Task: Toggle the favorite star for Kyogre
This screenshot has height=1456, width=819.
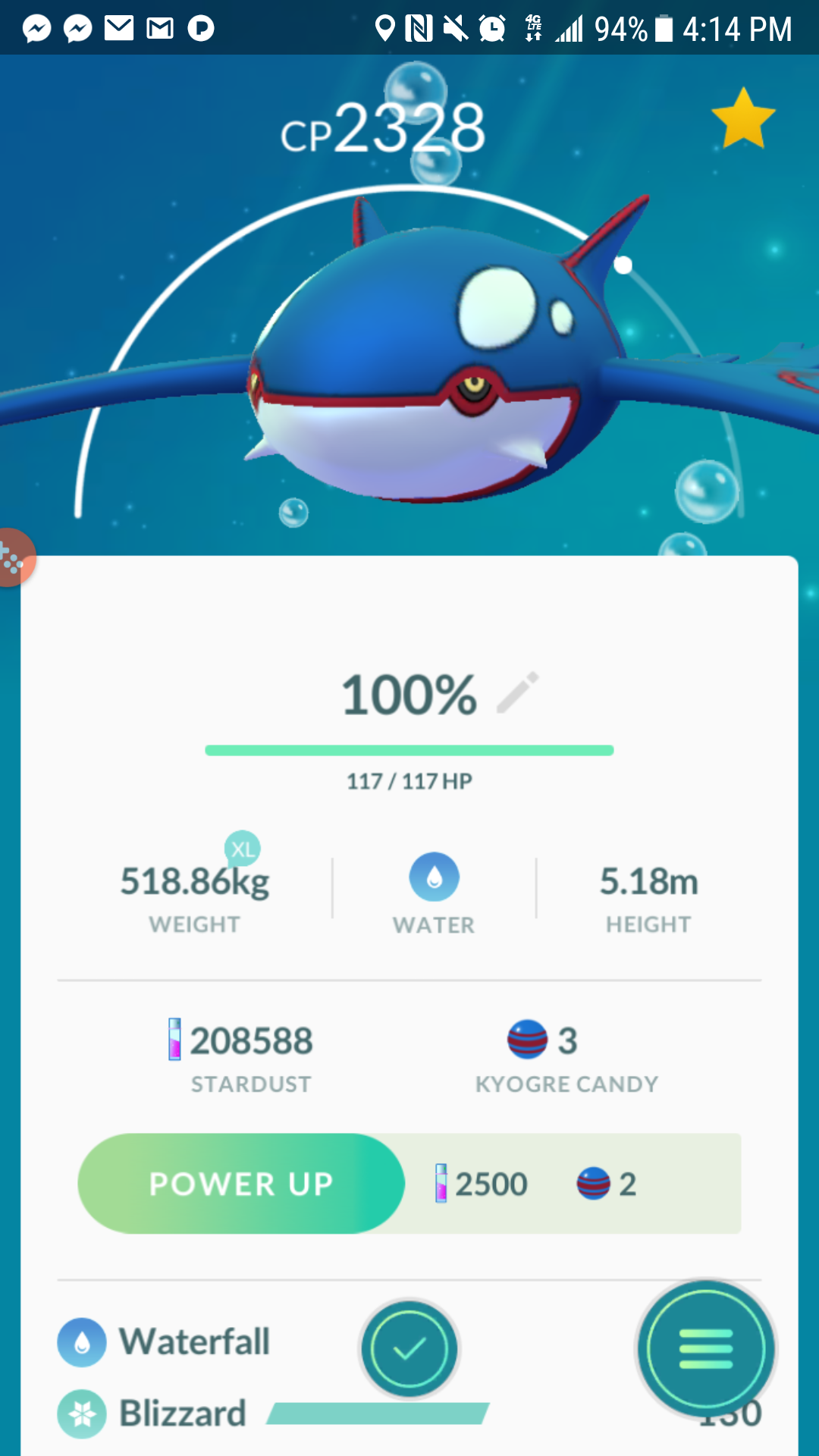Action: [x=743, y=118]
